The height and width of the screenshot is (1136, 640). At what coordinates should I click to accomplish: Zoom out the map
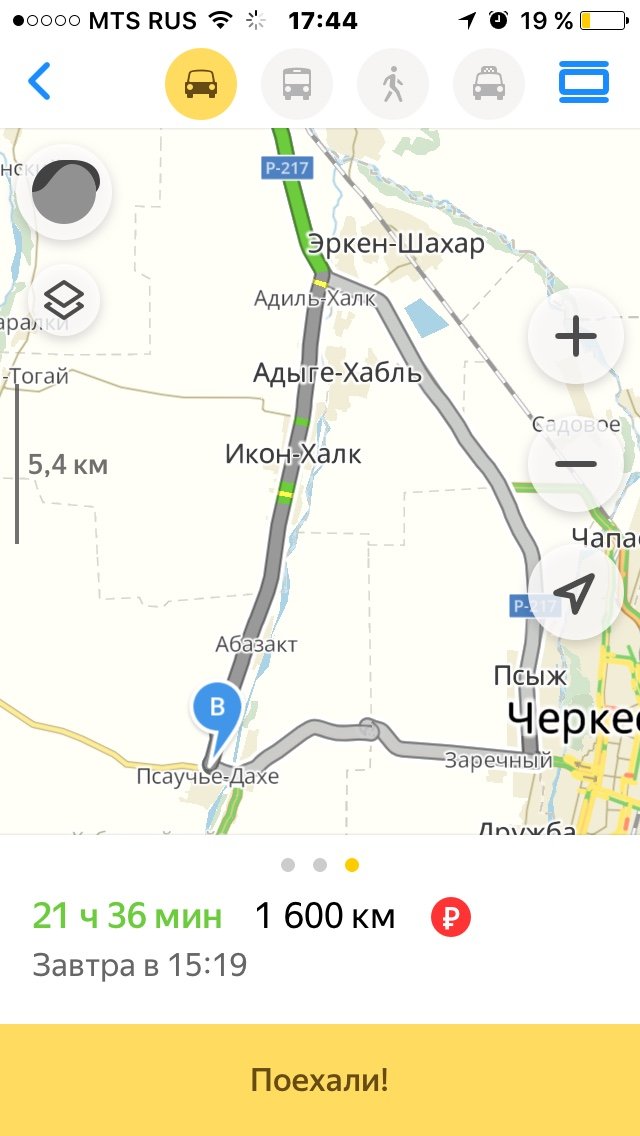click(575, 464)
